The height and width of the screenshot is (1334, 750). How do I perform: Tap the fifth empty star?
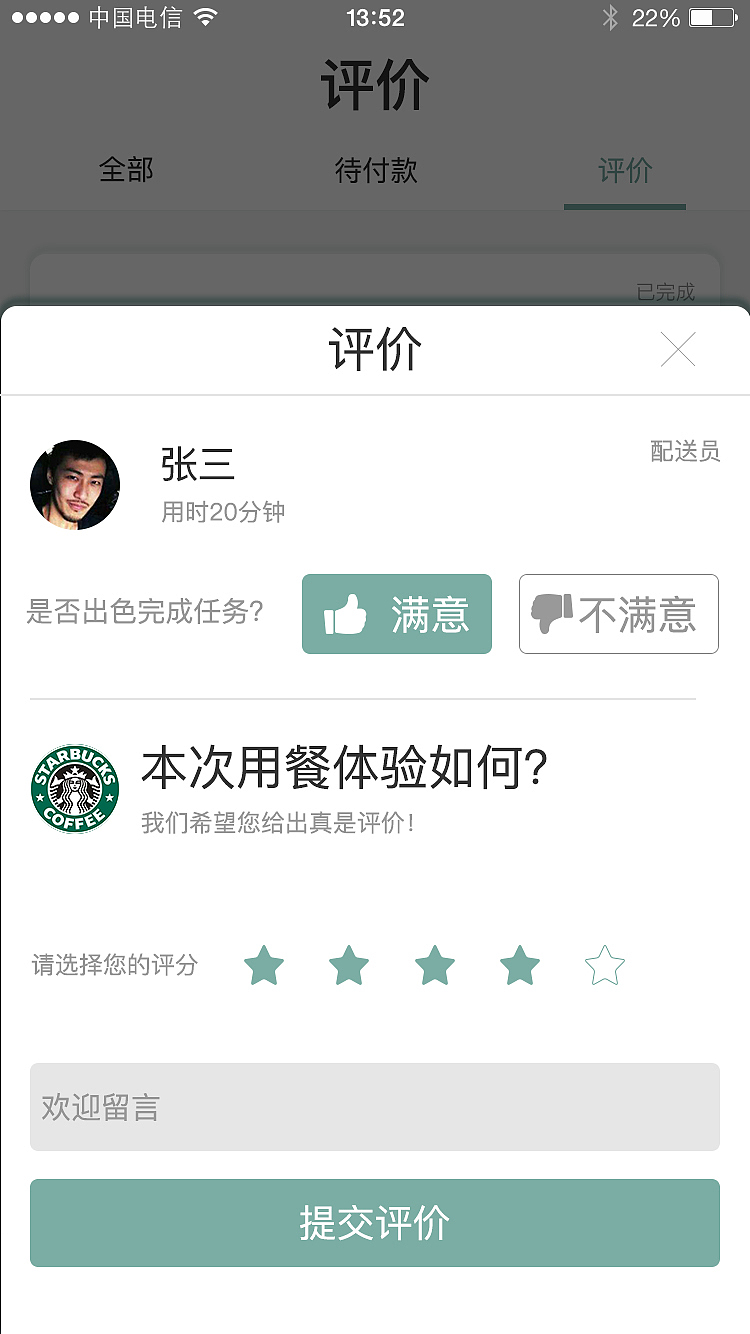pyautogui.click(x=605, y=966)
